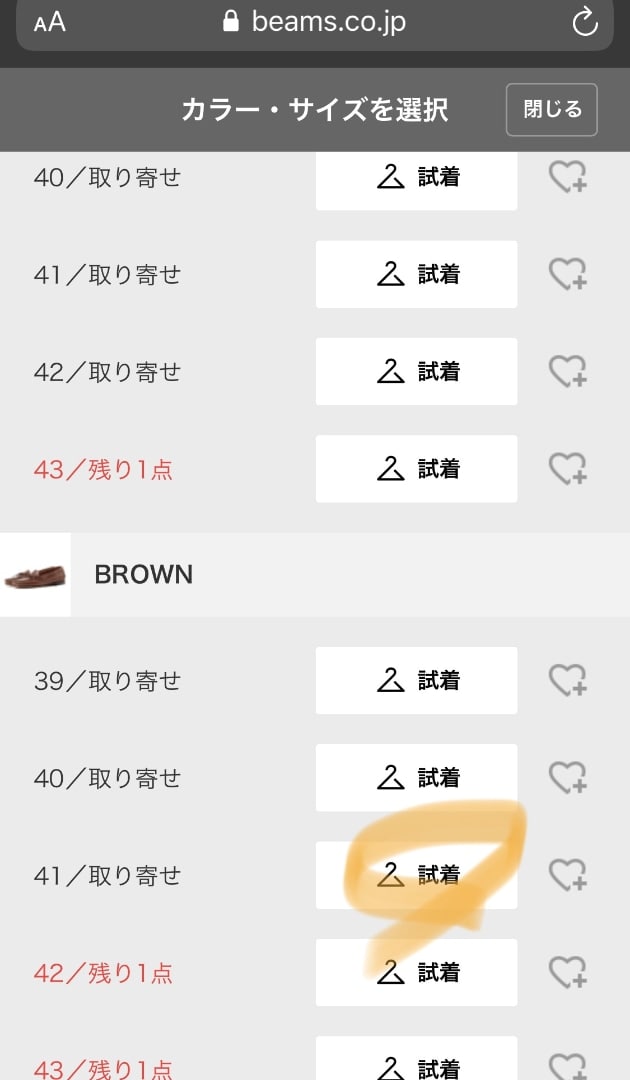The height and width of the screenshot is (1080, 630).
Task: Favorite size 43 listed above the BROWN header
Action: point(567,468)
